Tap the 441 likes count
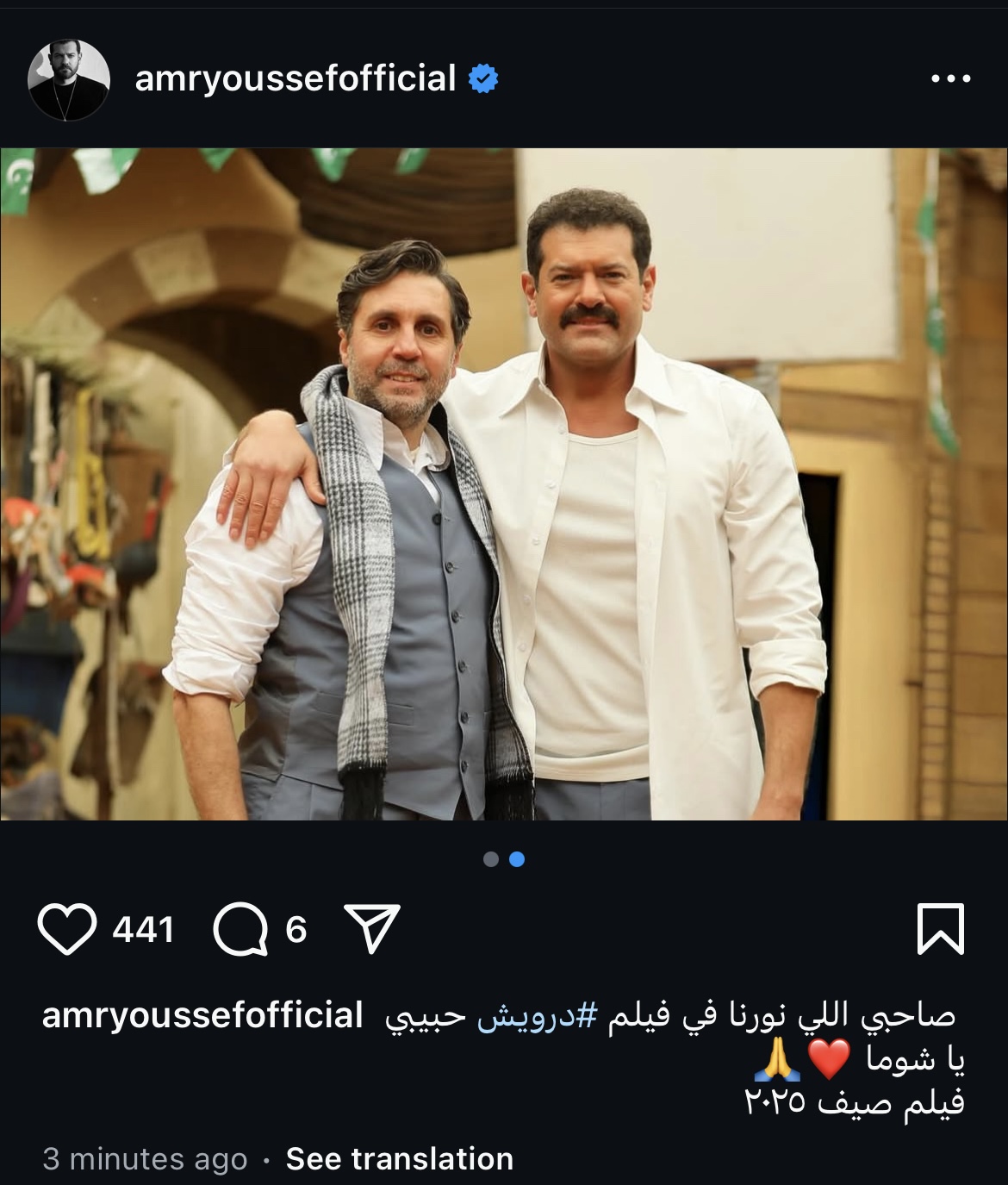 (x=143, y=930)
